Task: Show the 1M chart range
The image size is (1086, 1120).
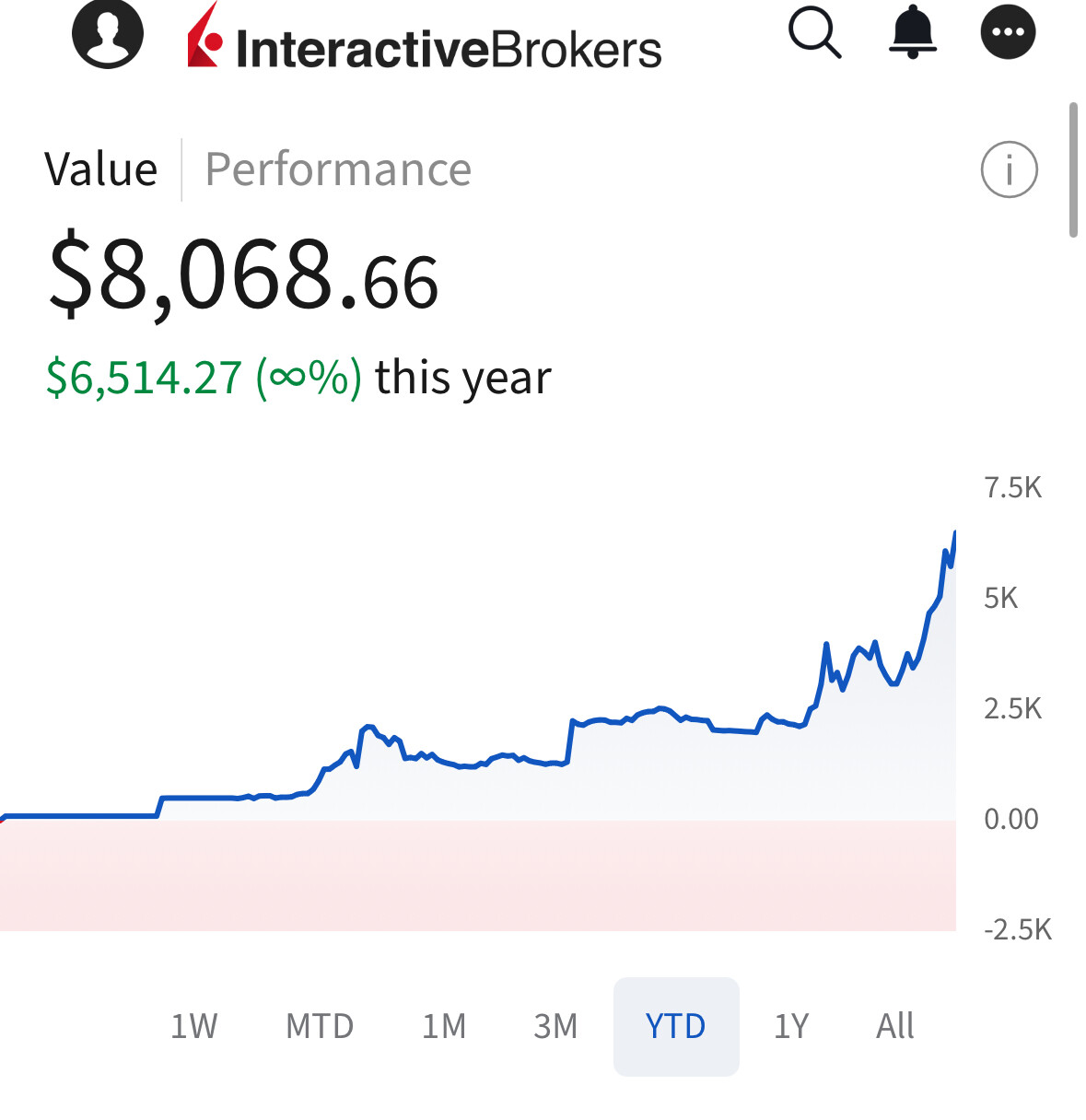Action: pos(444,1026)
